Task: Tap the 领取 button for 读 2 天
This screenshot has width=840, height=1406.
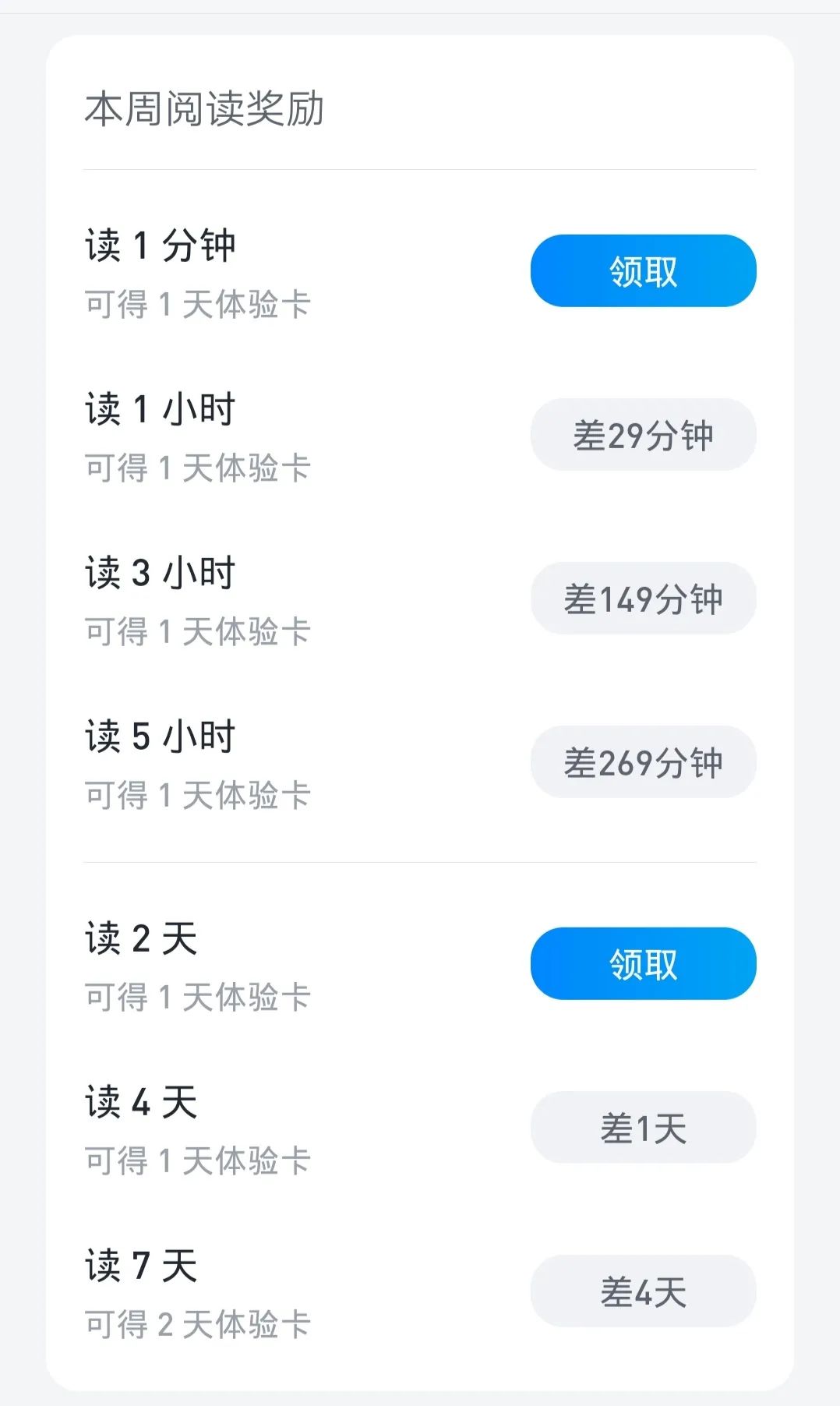Action: pos(641,963)
